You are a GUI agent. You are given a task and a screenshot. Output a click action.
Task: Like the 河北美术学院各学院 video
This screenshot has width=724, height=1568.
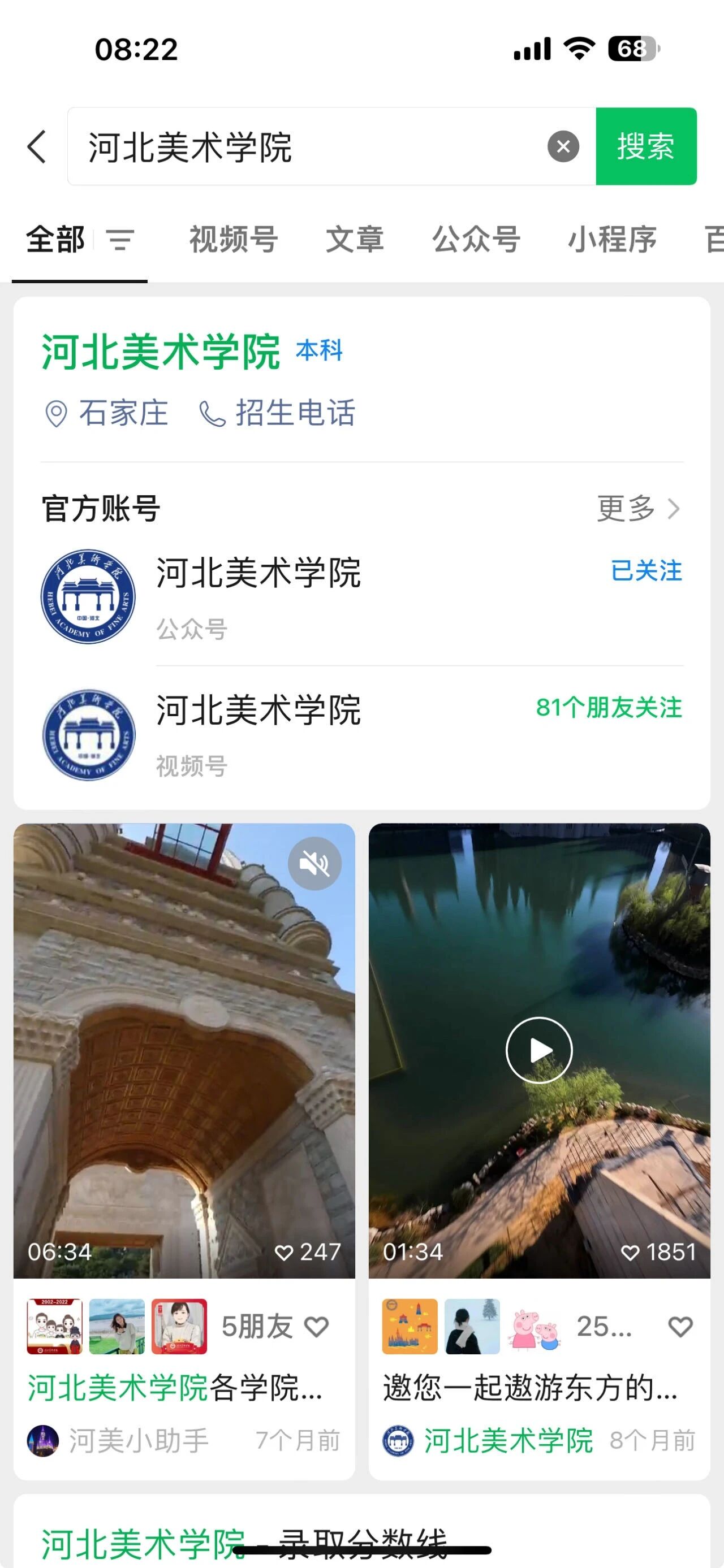pos(317,1326)
